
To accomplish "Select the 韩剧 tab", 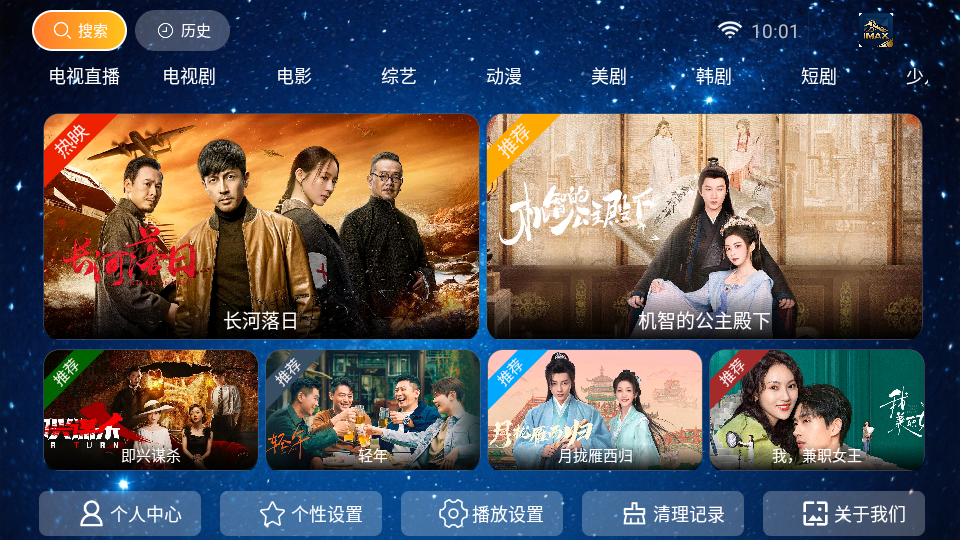I will click(x=714, y=76).
